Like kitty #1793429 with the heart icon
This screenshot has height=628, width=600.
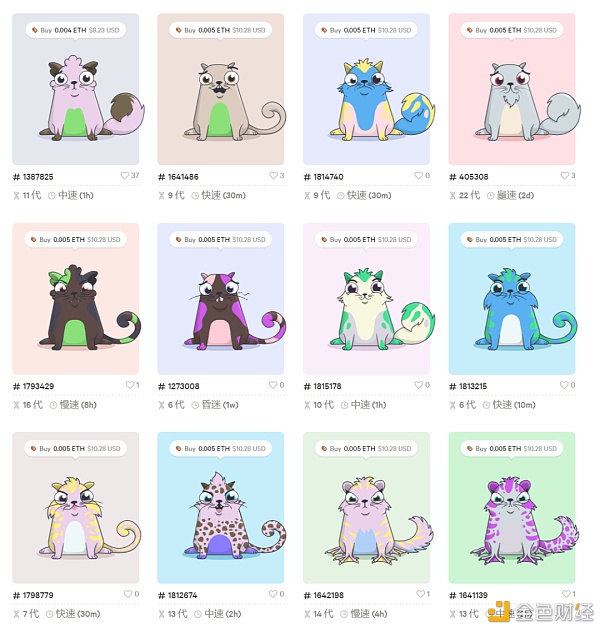tap(129, 385)
